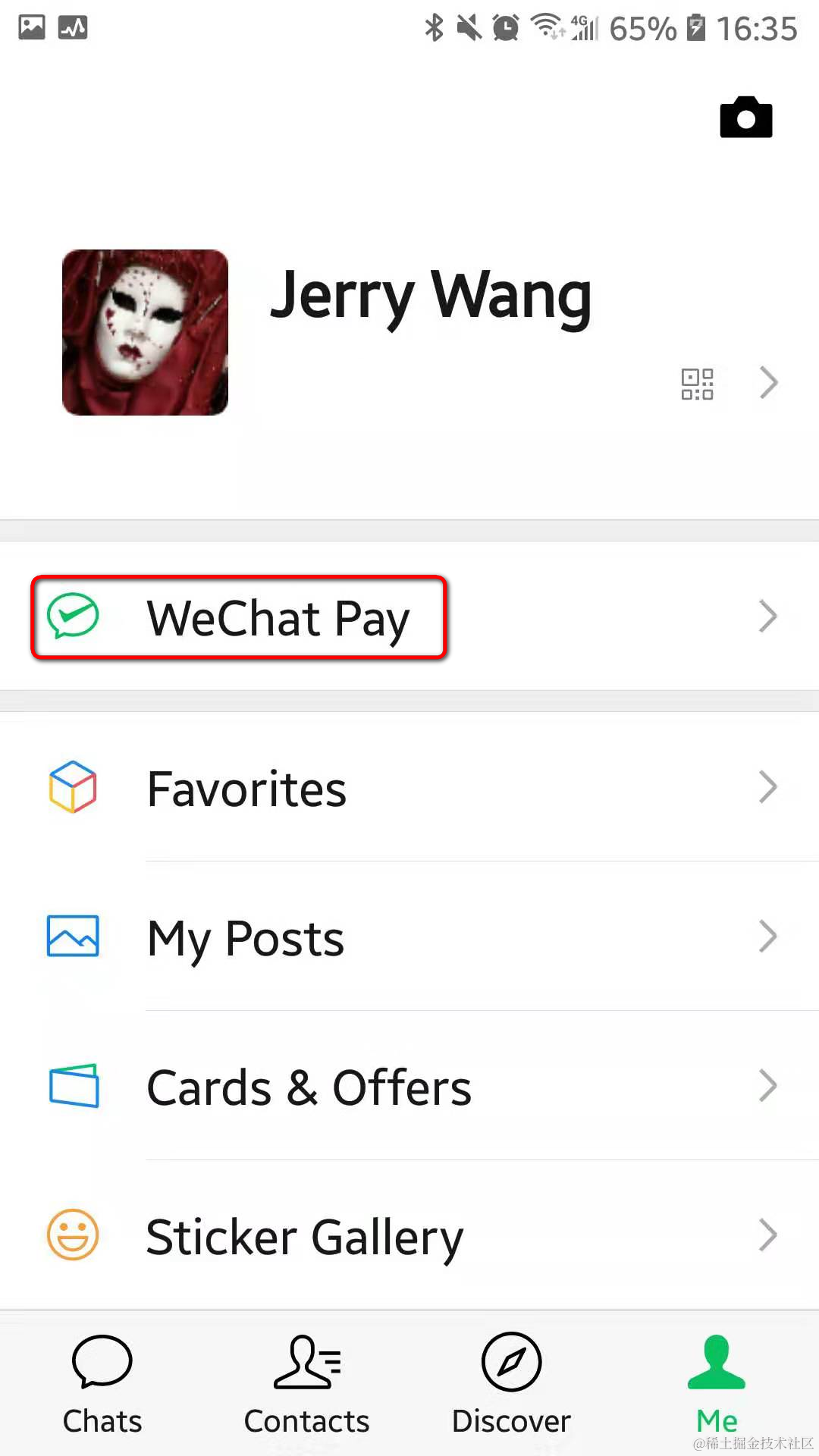Open Sticker Gallery

[303, 1237]
